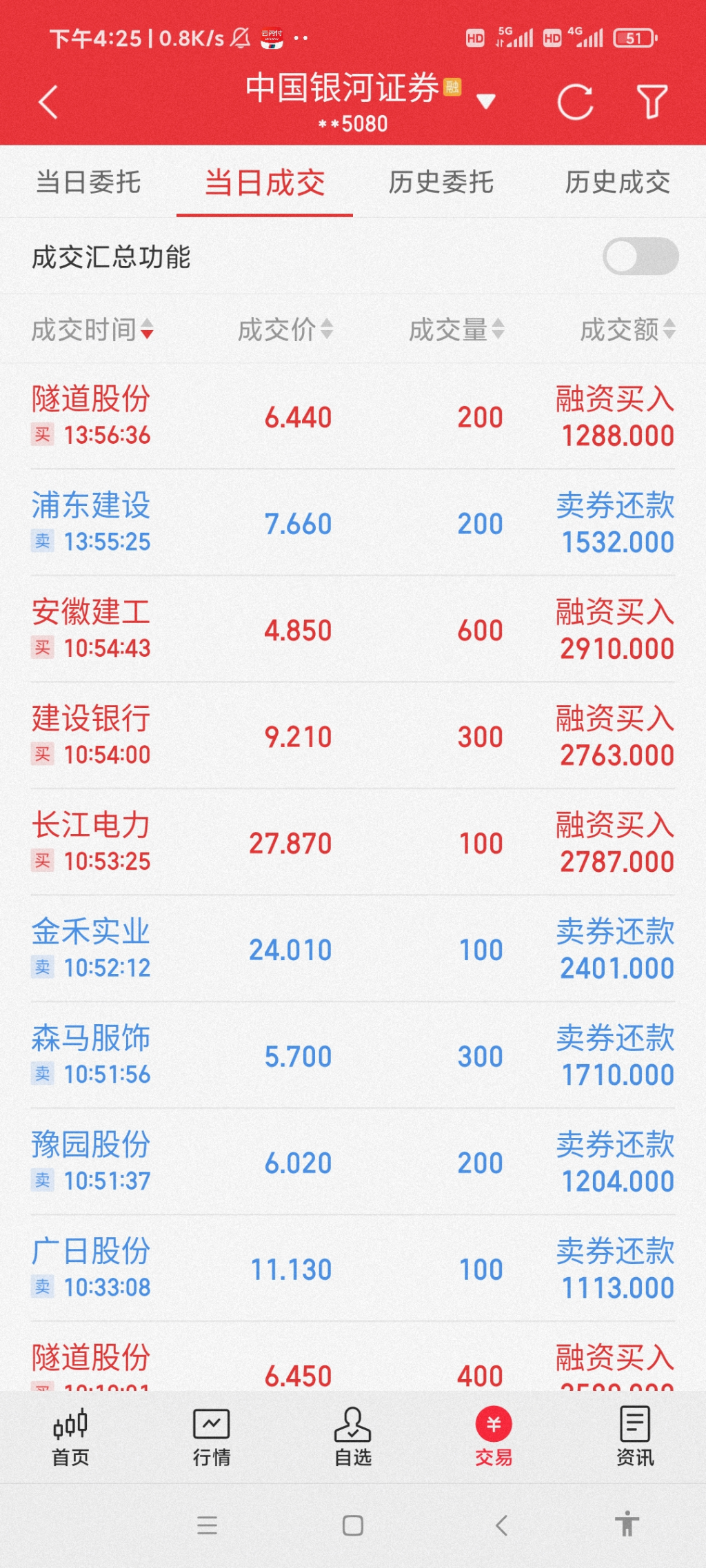Image resolution: width=706 pixels, height=1568 pixels.
Task: Expand the 中国银河证券 account dropdown
Action: coord(486,102)
